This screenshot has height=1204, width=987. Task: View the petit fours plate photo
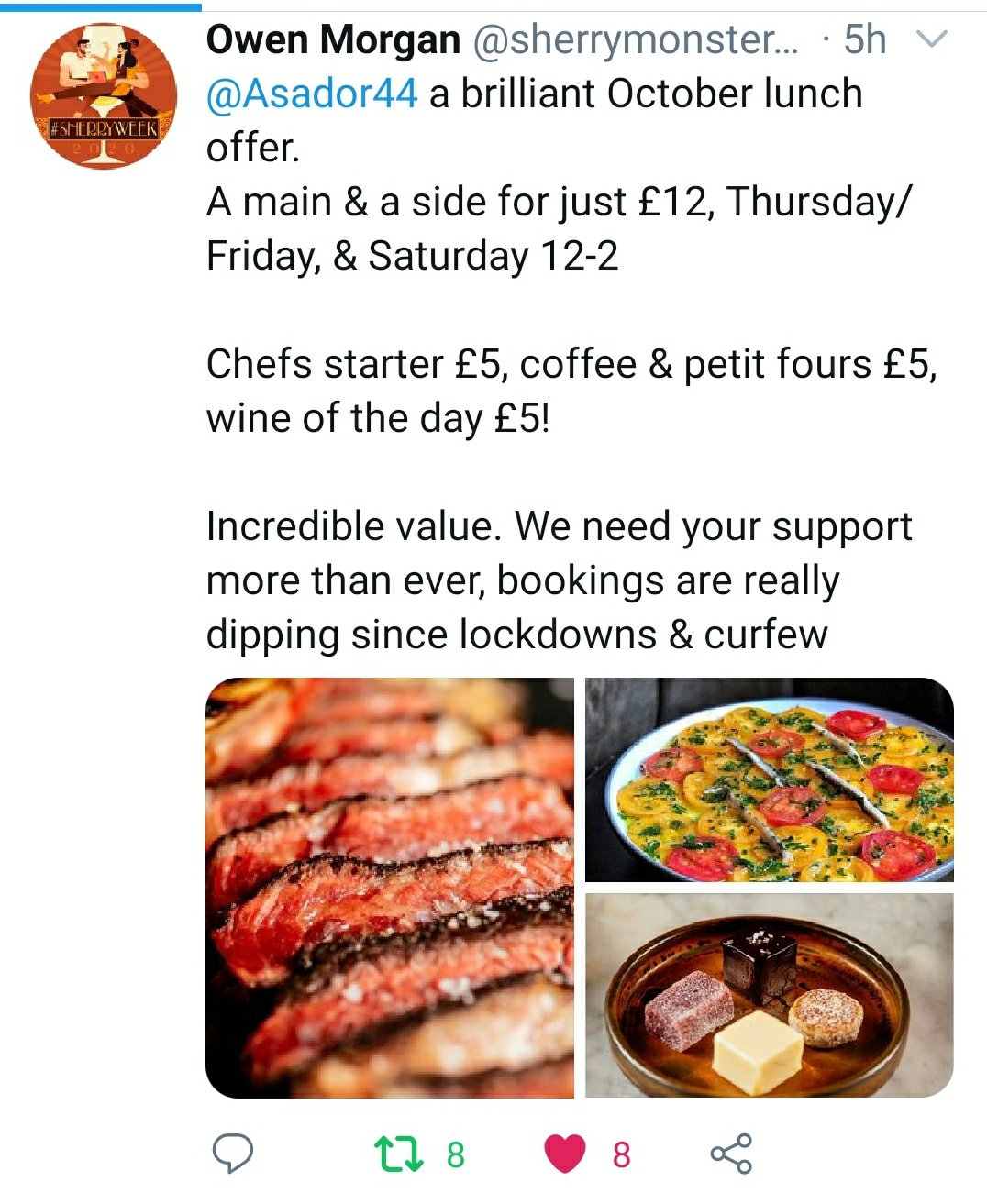click(x=769, y=995)
